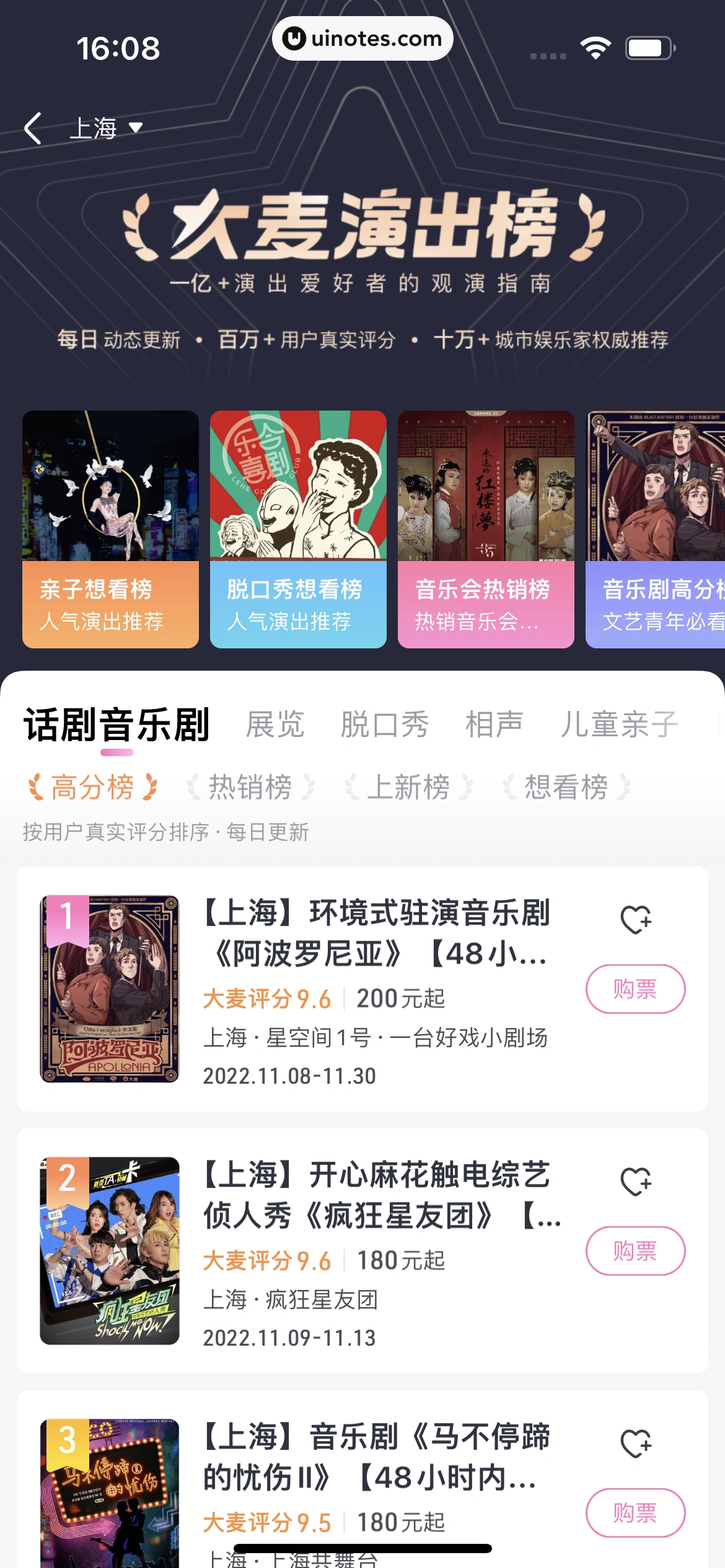Add 《阿波罗尼亚》 to want-to-see favorites
The image size is (725, 1568).
coord(636,920)
